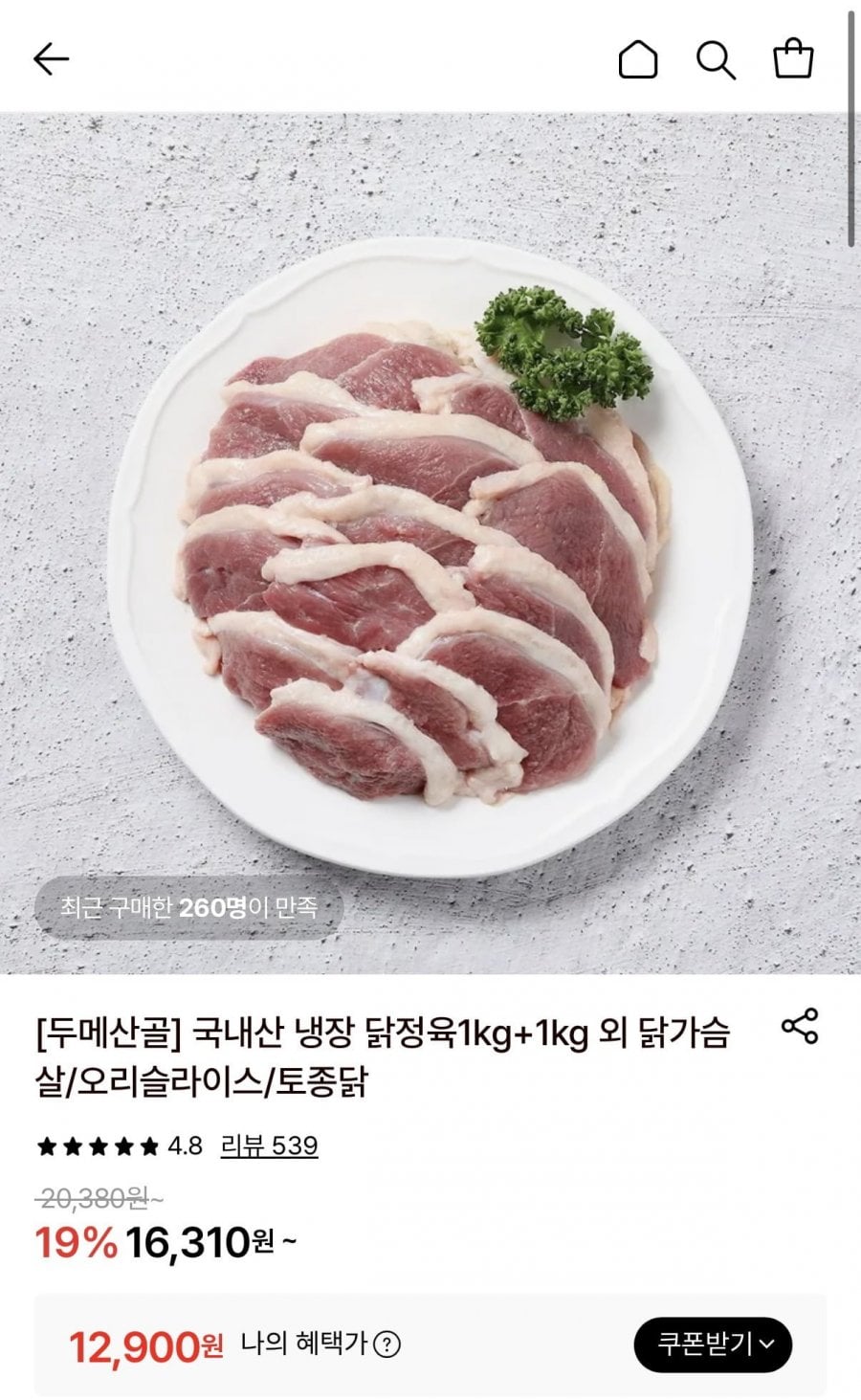The width and height of the screenshot is (861, 1400).
Task: Open the 리뷰 539 reviews link
Action: [x=269, y=1145]
